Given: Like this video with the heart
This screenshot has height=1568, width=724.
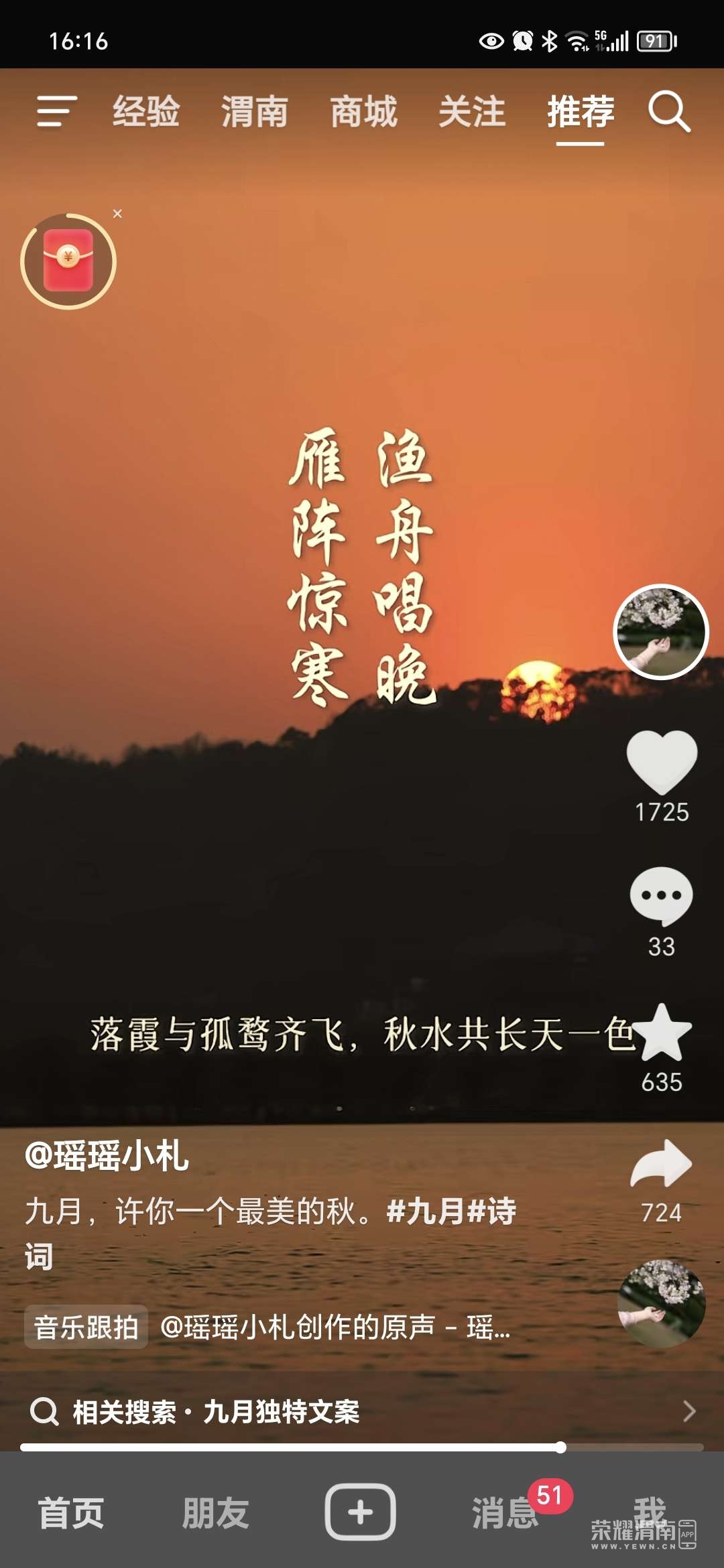Looking at the screenshot, I should (x=662, y=762).
